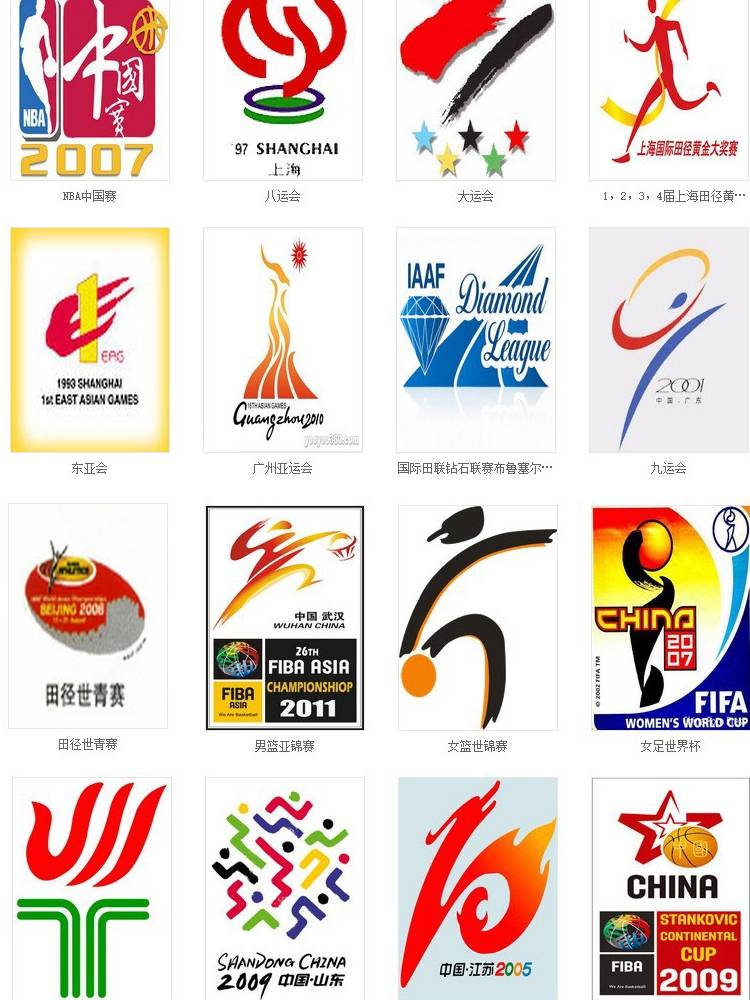Select the 东亚会 logo tile
The height and width of the screenshot is (1000, 750).
coord(89,339)
